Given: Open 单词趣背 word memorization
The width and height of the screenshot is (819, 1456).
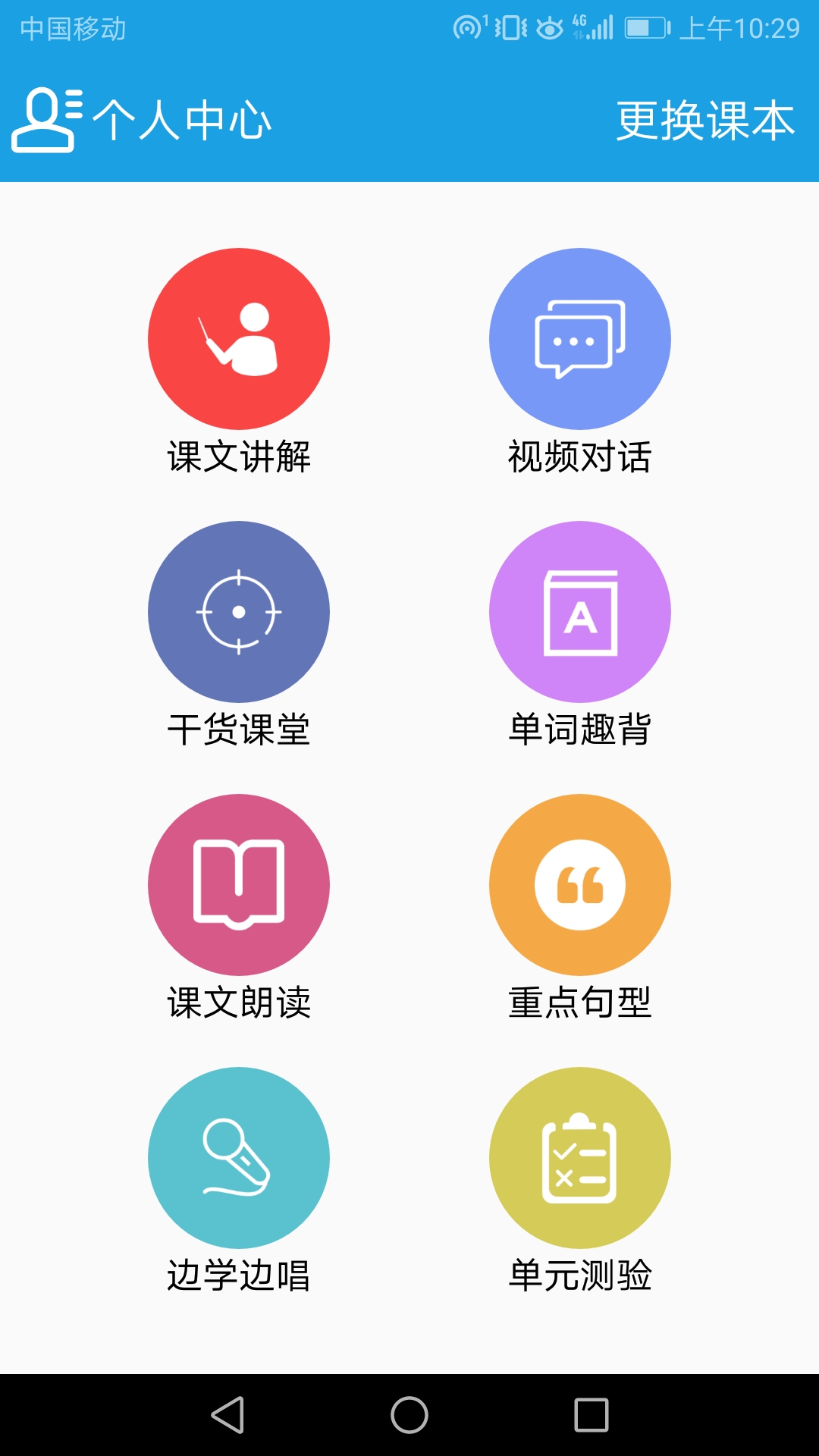Looking at the screenshot, I should click(580, 612).
